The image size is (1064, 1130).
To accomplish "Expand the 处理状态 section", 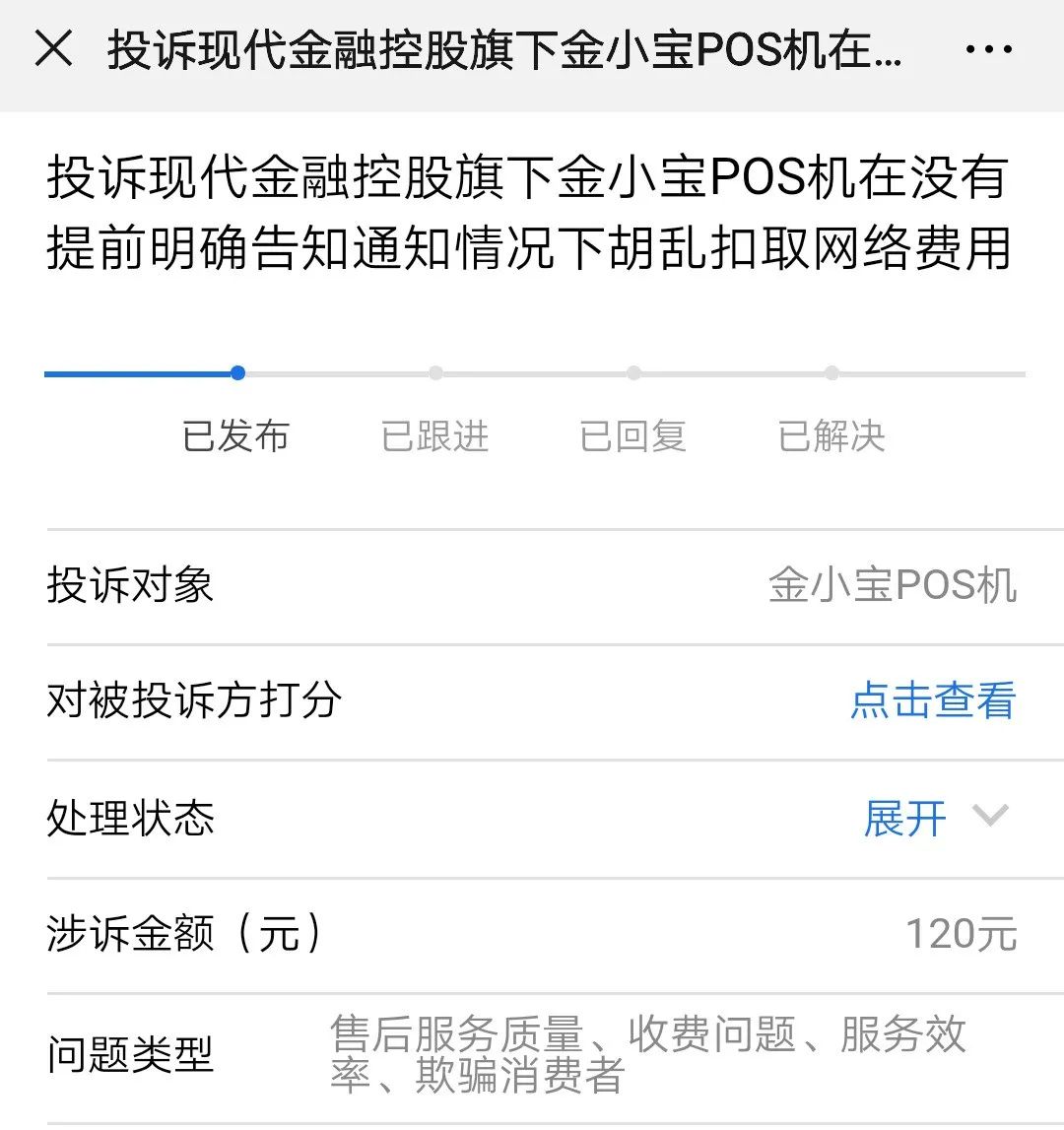I will tap(128, 817).
